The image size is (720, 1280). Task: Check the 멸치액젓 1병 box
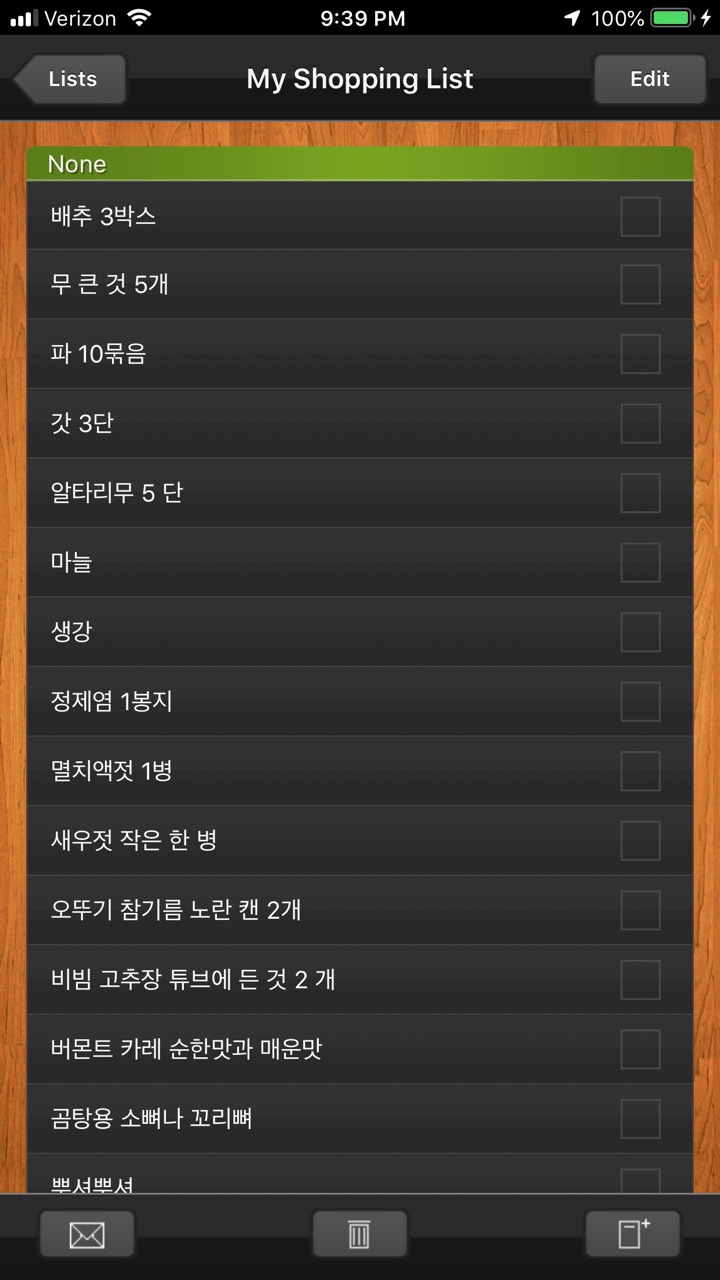tap(640, 771)
